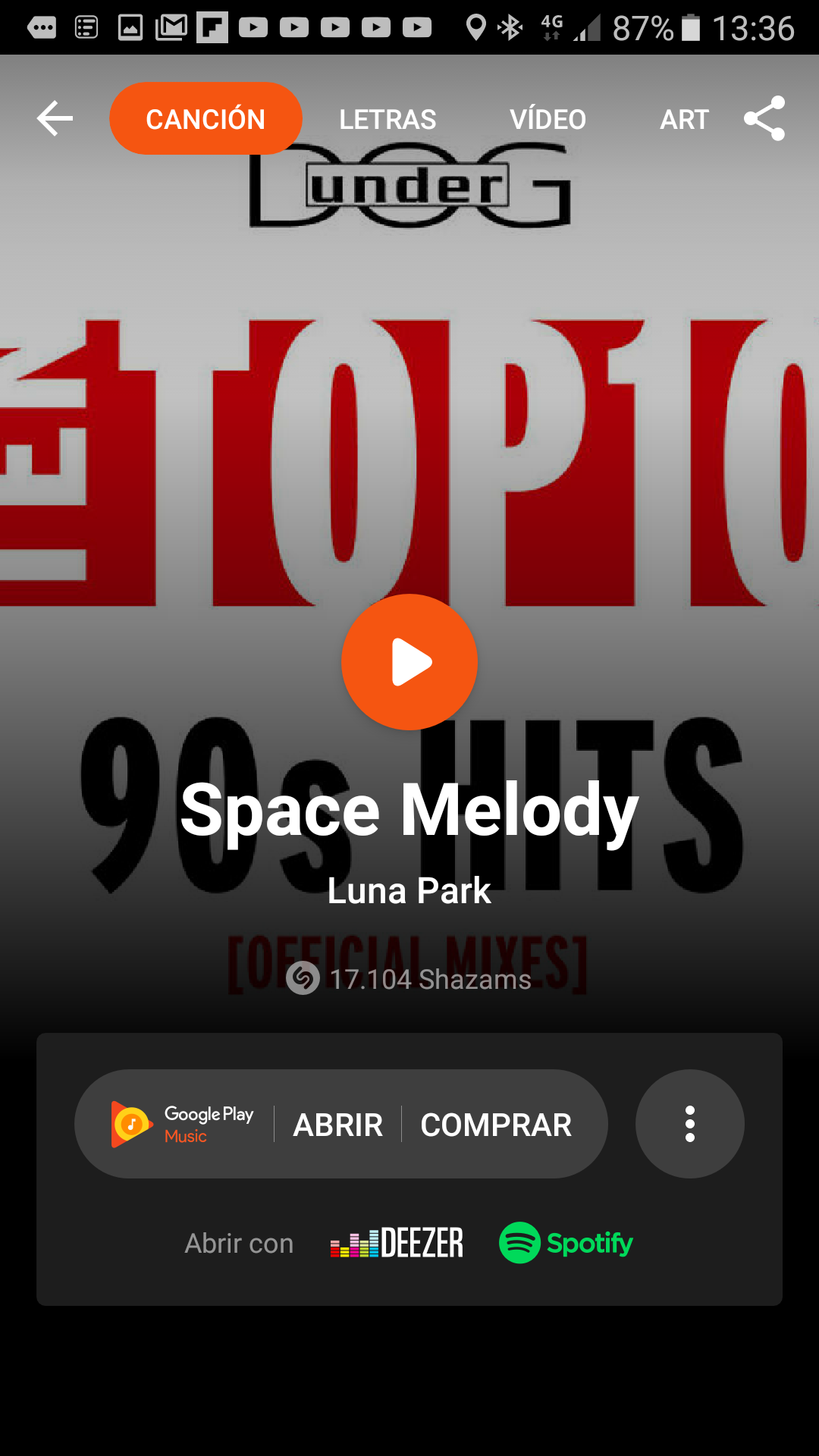Open the song with Deezer
This screenshot has width=819, height=1456.
coord(397,1243)
